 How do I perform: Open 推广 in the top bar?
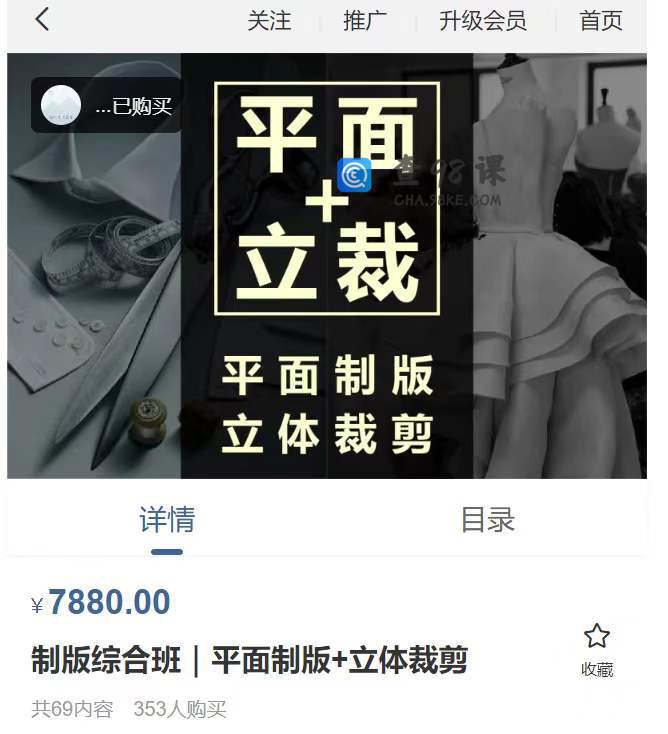[x=365, y=21]
